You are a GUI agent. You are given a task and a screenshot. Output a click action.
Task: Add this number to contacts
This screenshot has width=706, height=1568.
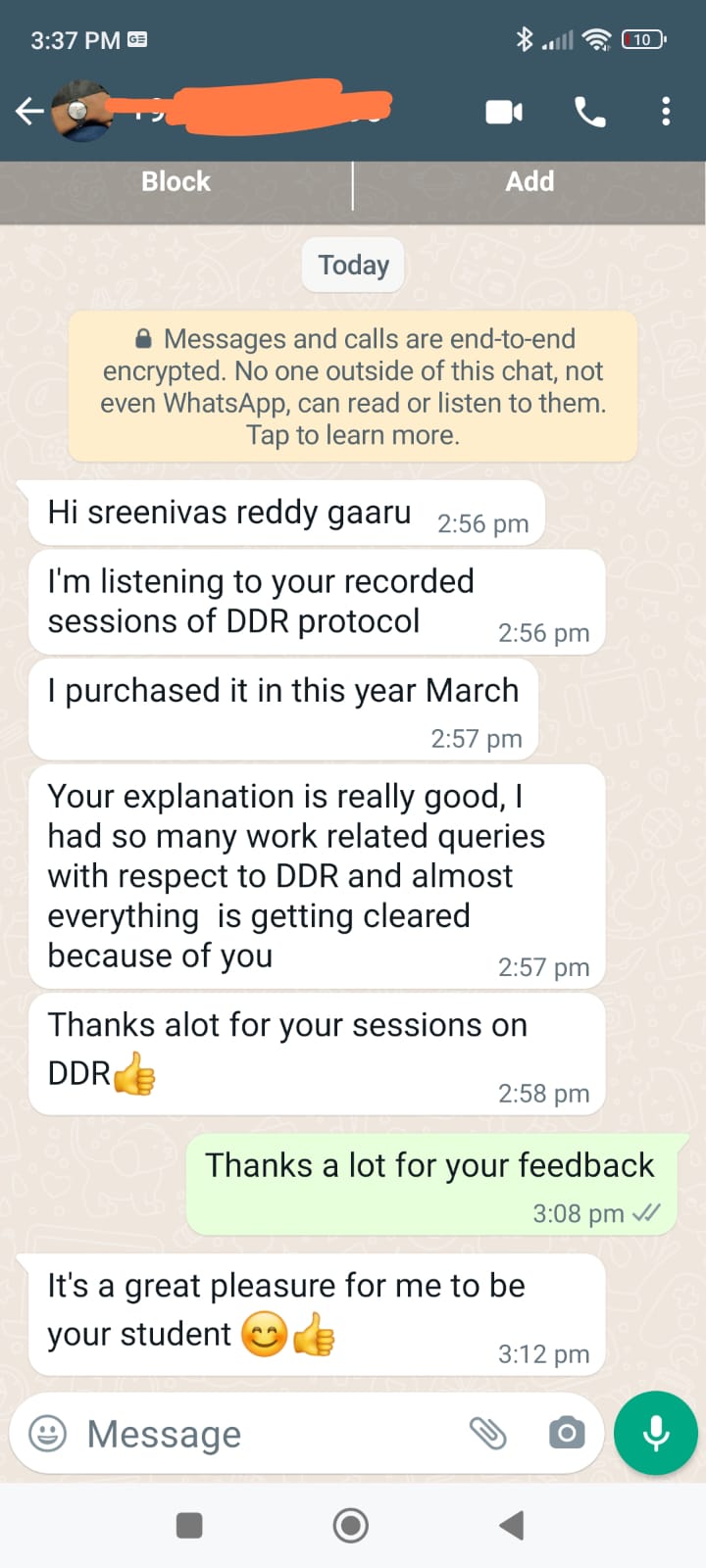point(529,182)
